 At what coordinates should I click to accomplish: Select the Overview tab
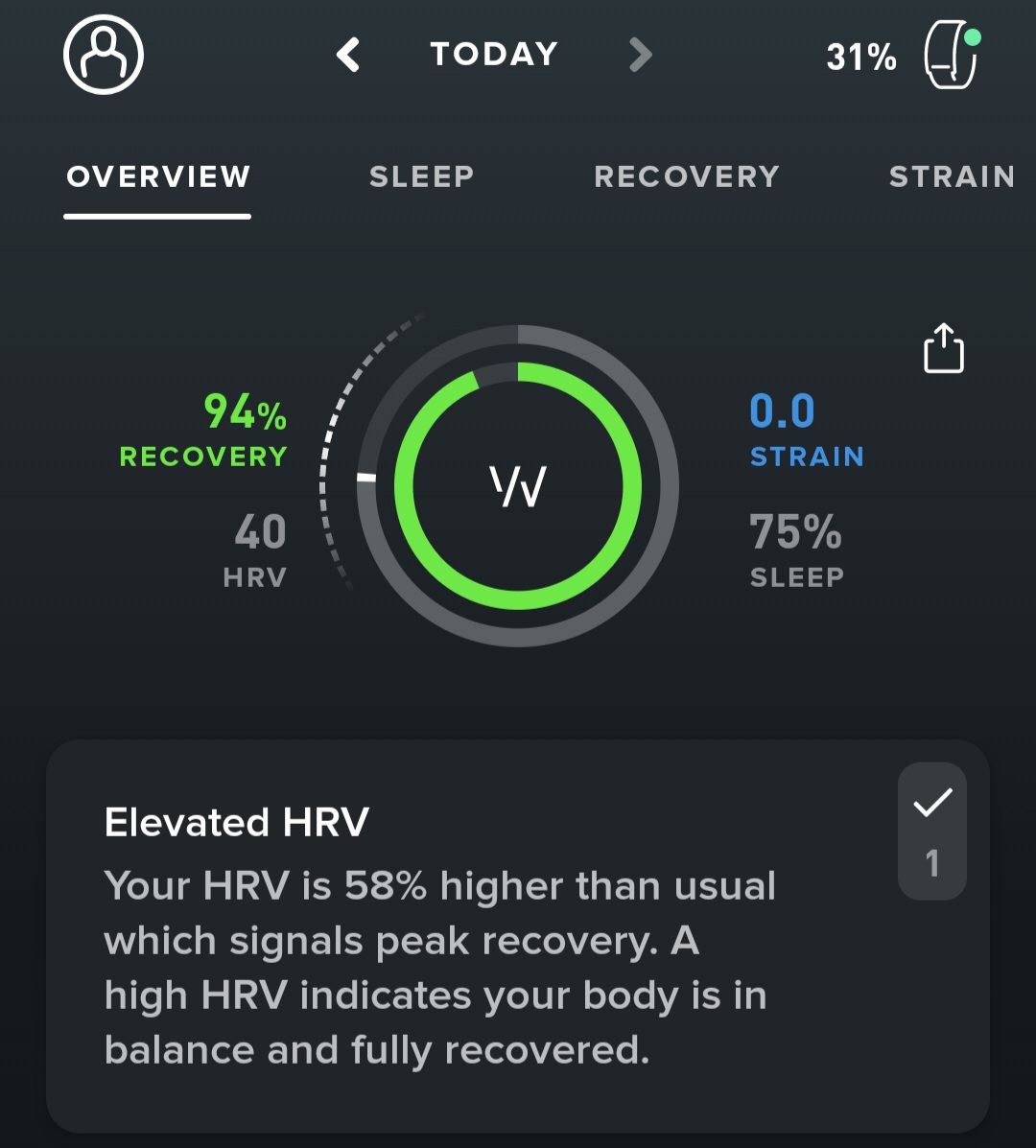point(158,177)
